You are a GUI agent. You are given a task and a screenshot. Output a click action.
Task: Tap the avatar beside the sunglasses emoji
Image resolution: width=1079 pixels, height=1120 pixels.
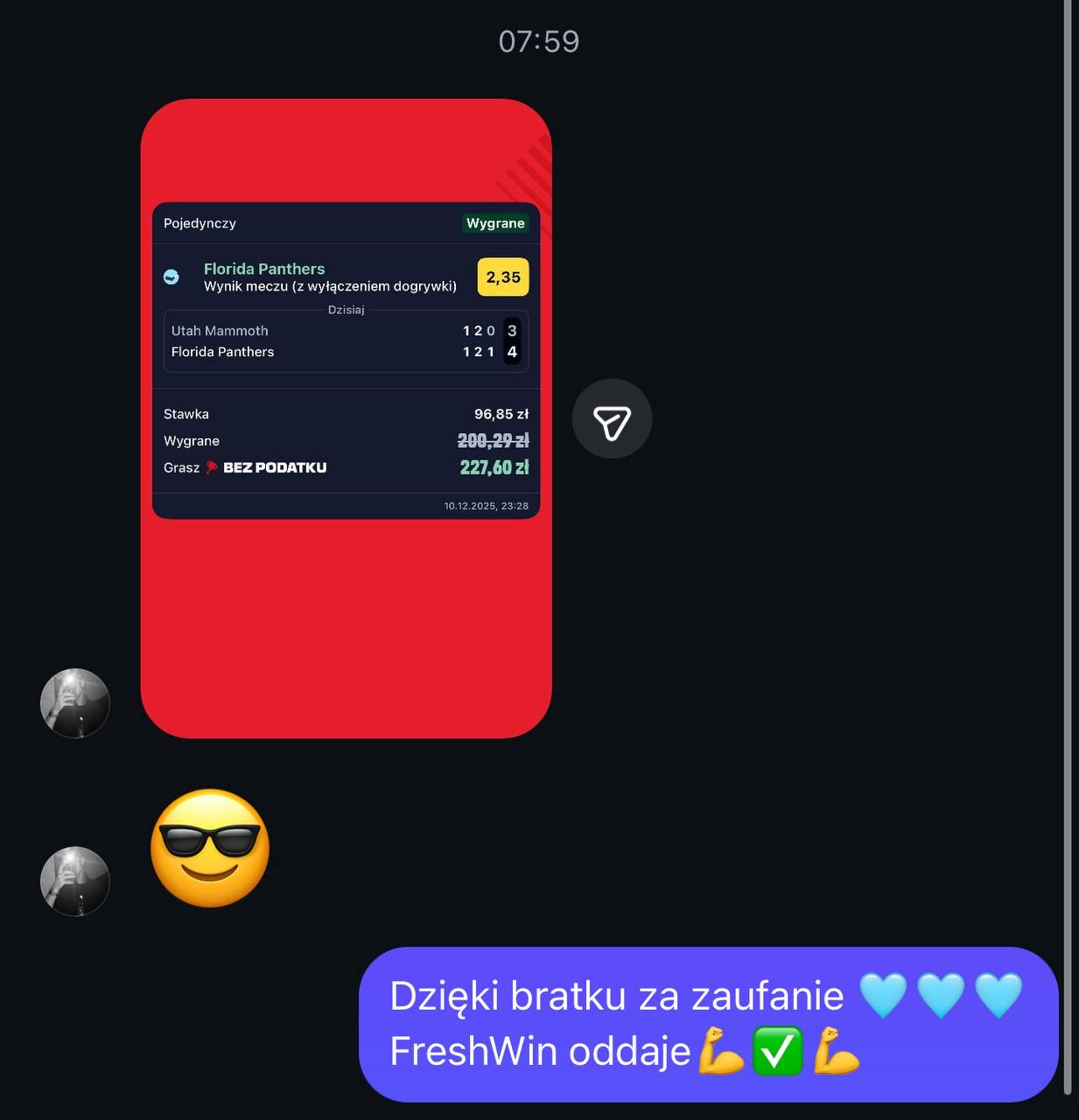(75, 881)
